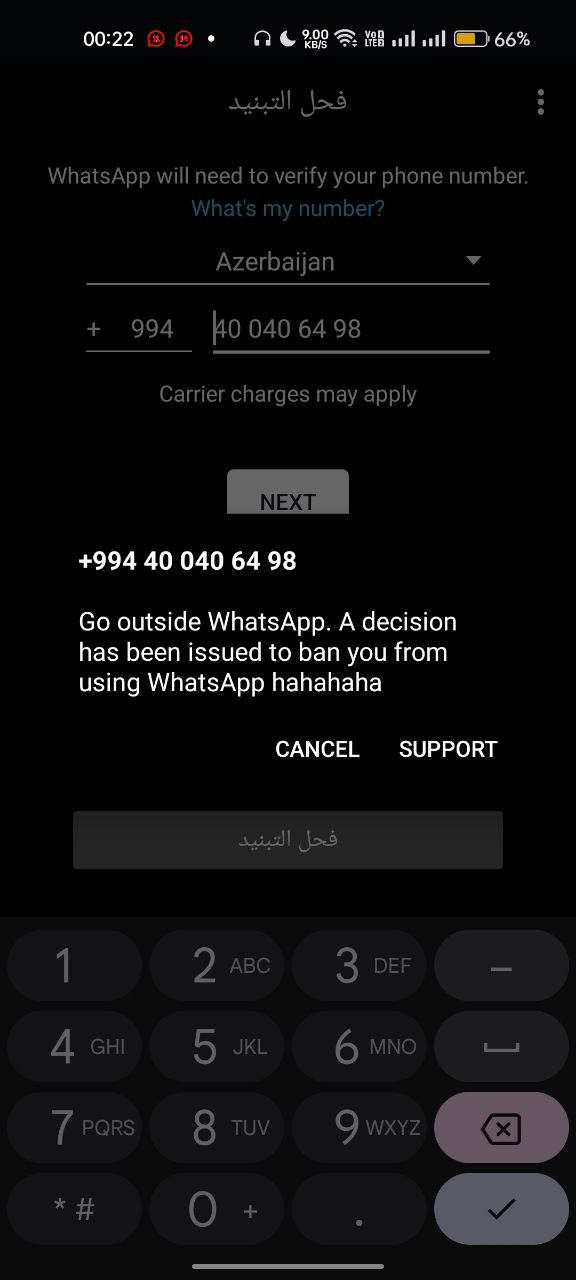The image size is (576, 1280).
Task: Tap the phone number input field
Action: point(351,329)
